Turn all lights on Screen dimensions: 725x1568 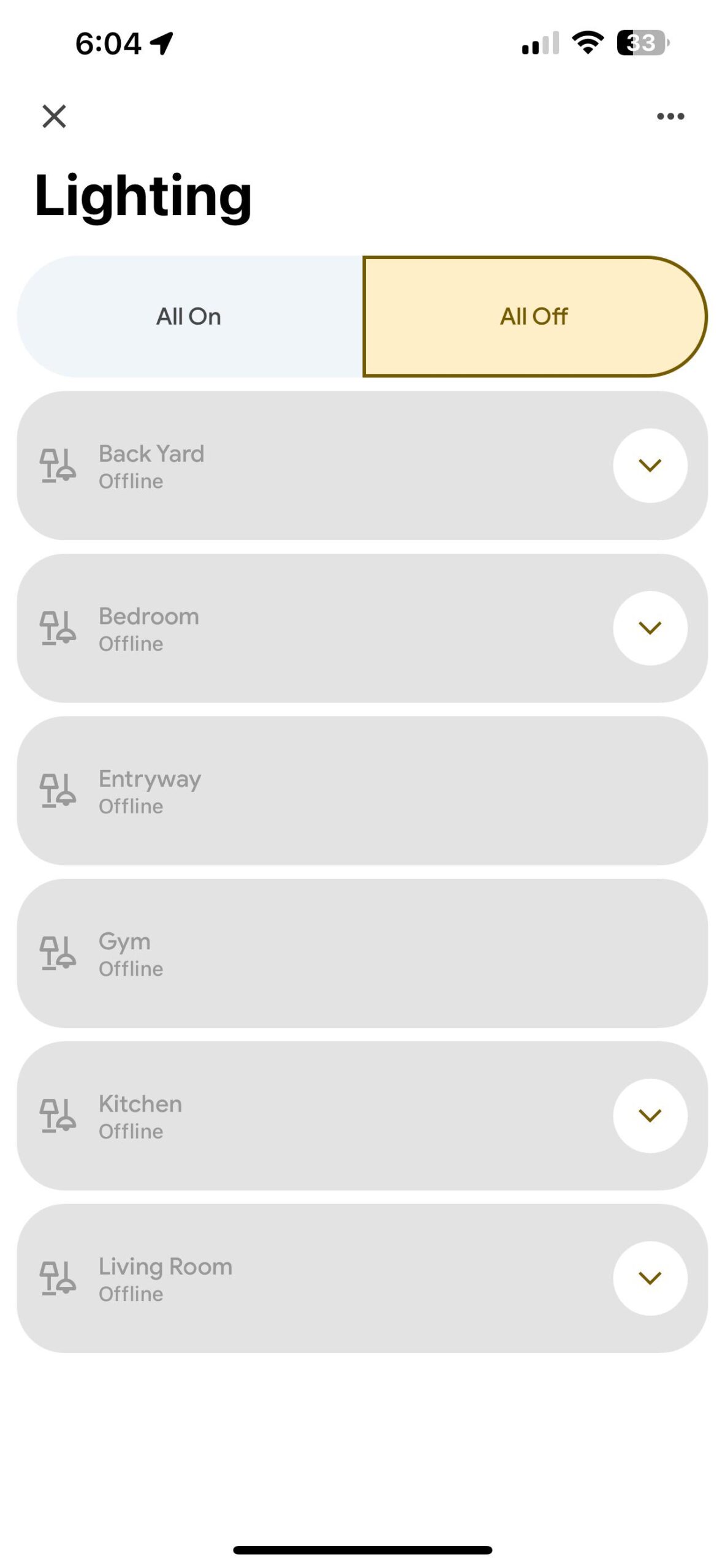[189, 317]
